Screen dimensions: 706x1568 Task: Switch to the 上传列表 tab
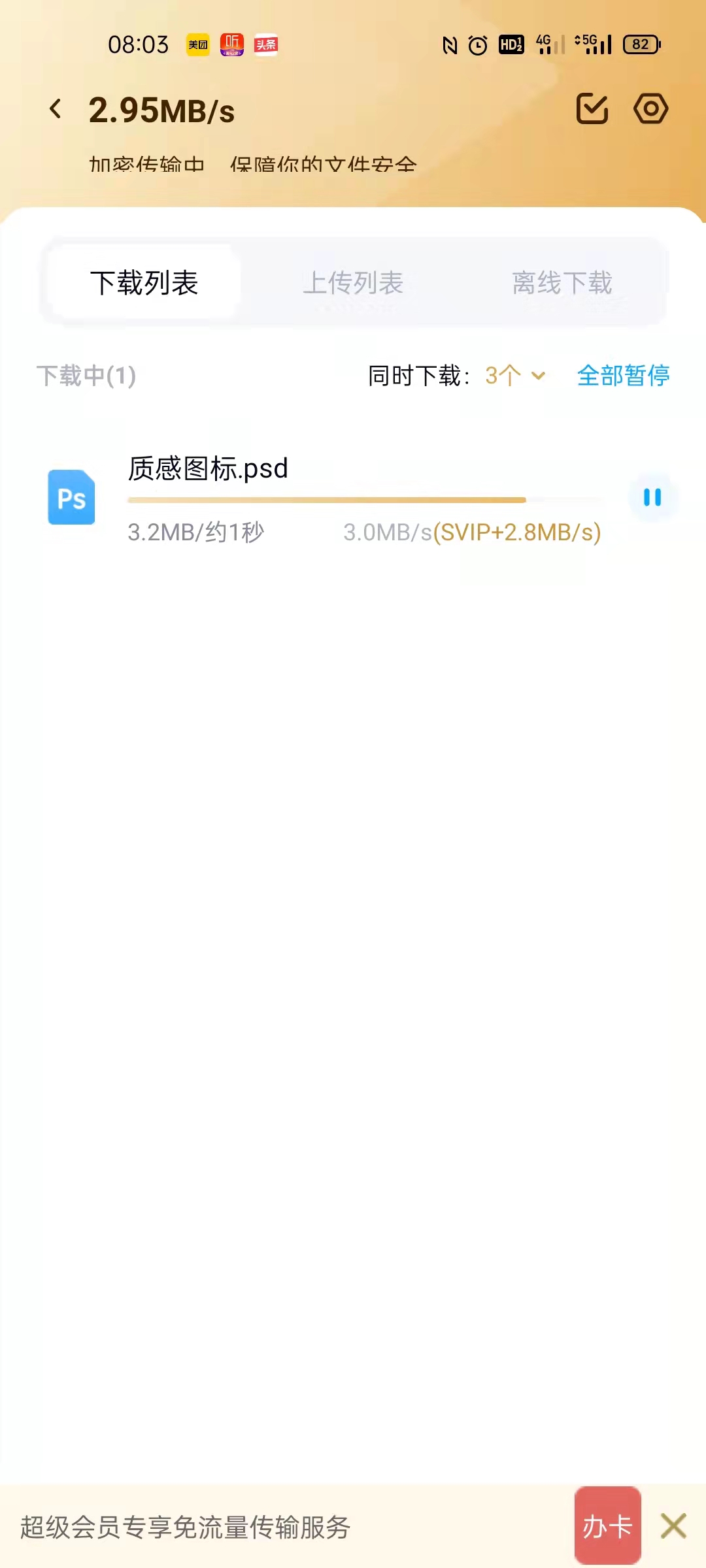tap(353, 283)
